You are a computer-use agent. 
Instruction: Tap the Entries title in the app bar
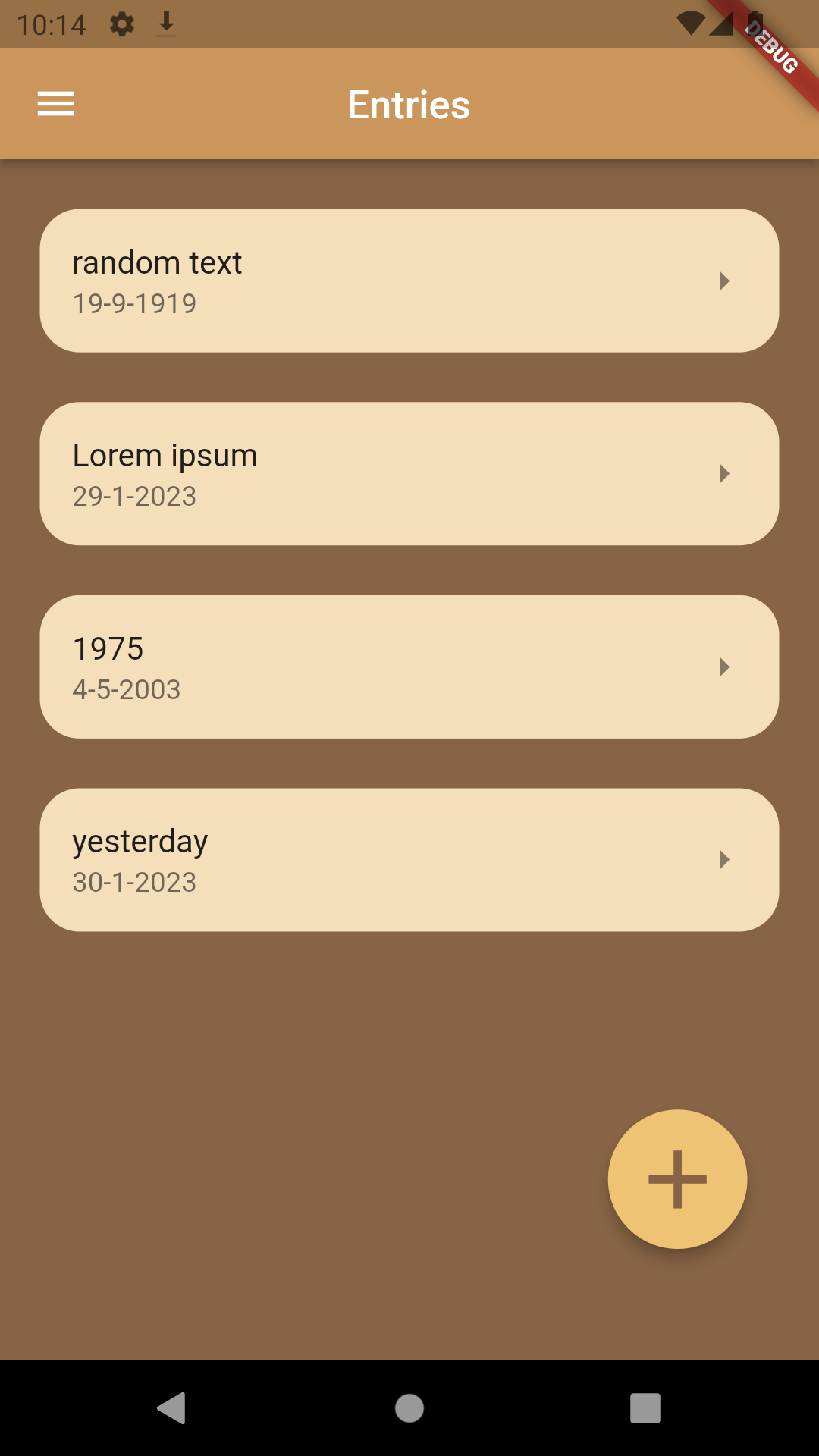(408, 104)
